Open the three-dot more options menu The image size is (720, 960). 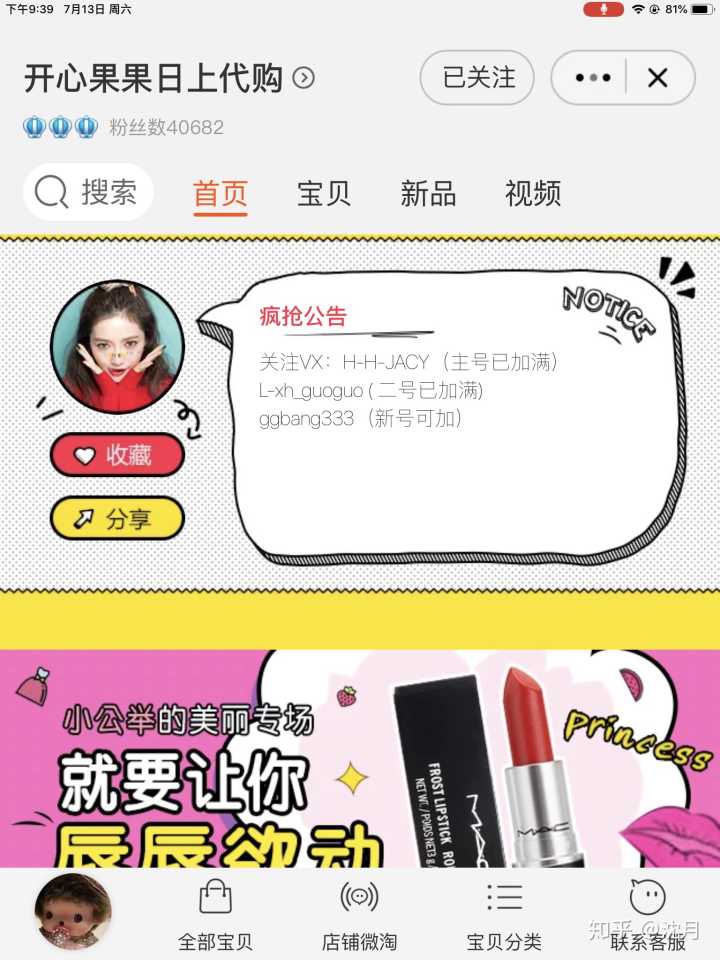[592, 78]
